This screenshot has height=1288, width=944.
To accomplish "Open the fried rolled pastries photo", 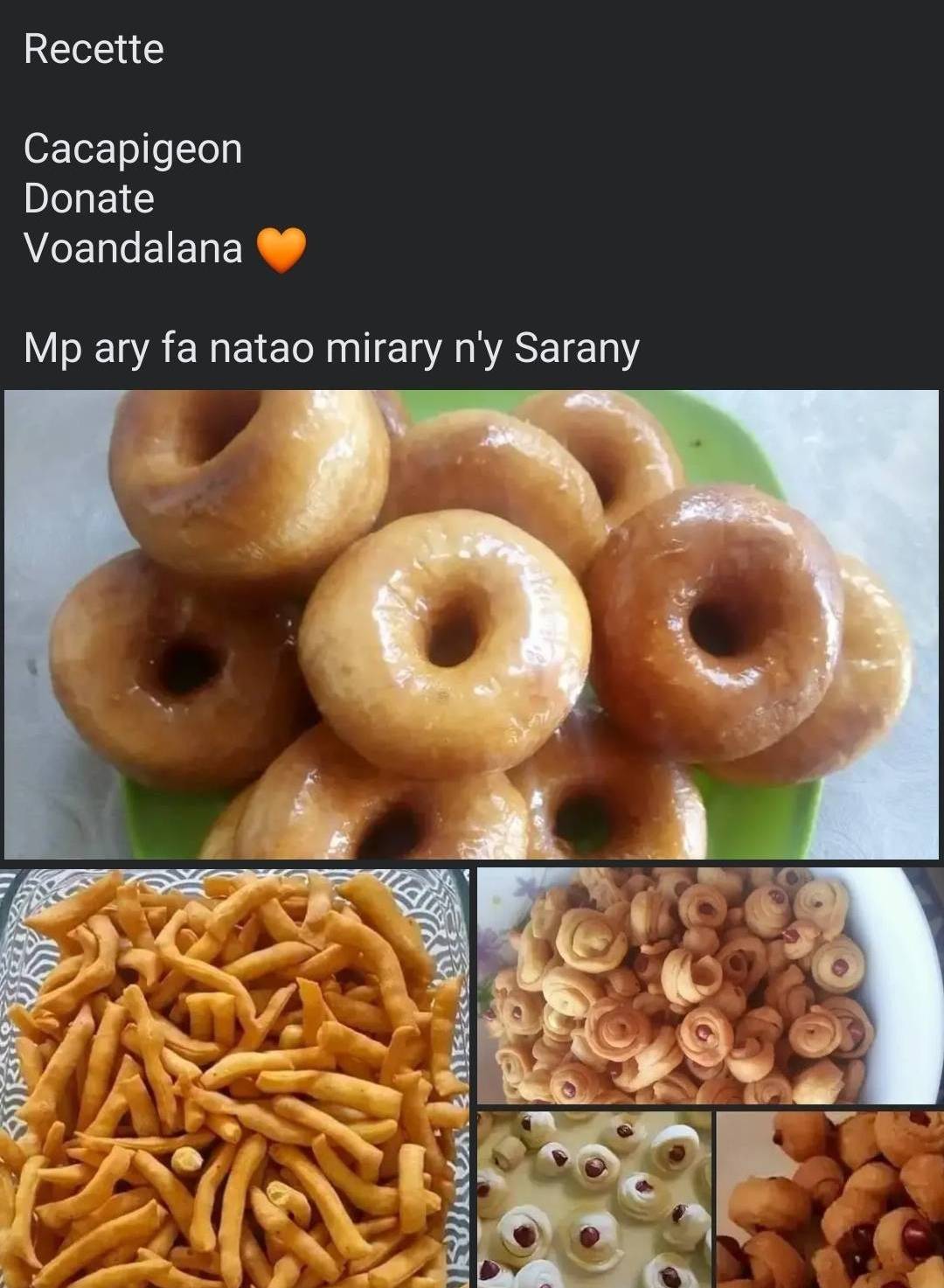I will click(x=829, y=1200).
